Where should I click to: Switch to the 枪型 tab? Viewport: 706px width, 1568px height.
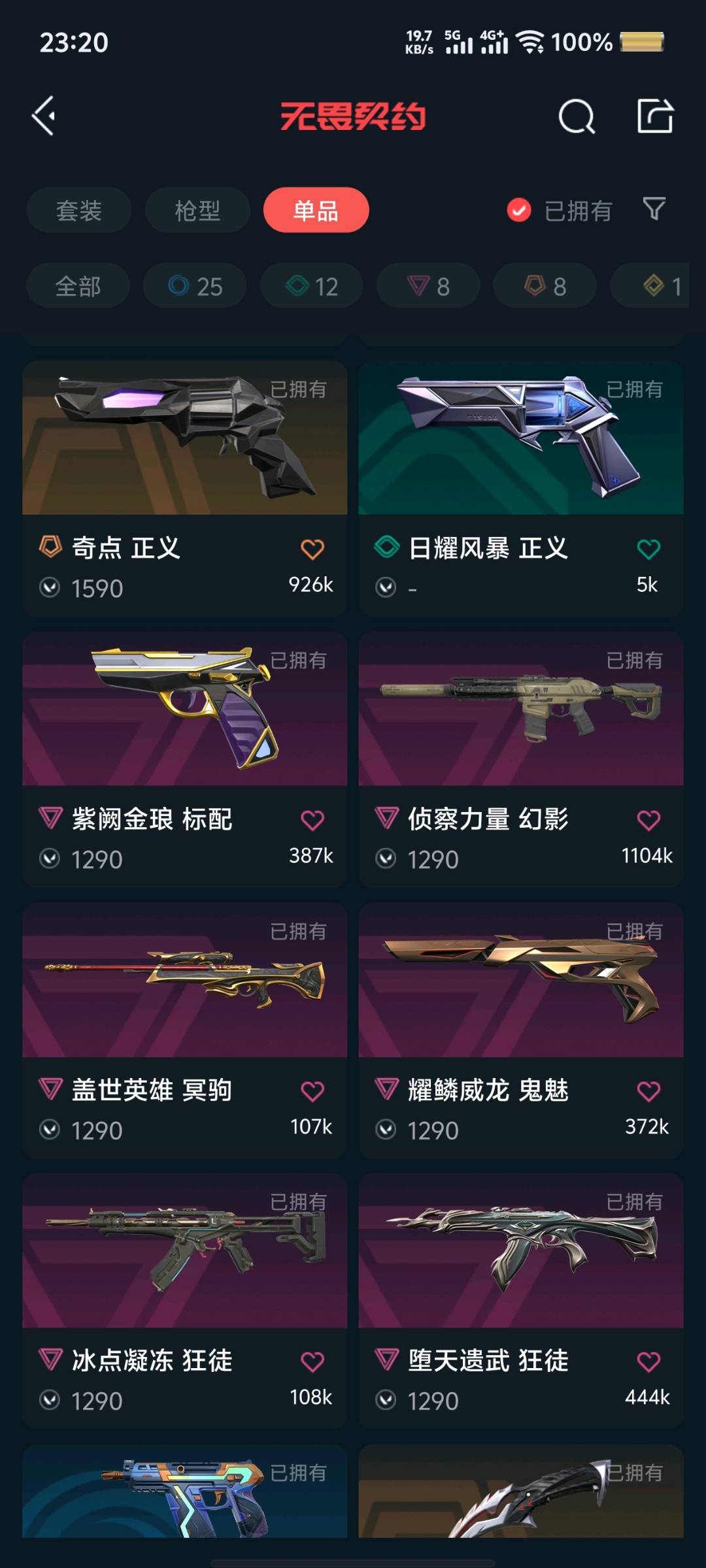pyautogui.click(x=197, y=210)
